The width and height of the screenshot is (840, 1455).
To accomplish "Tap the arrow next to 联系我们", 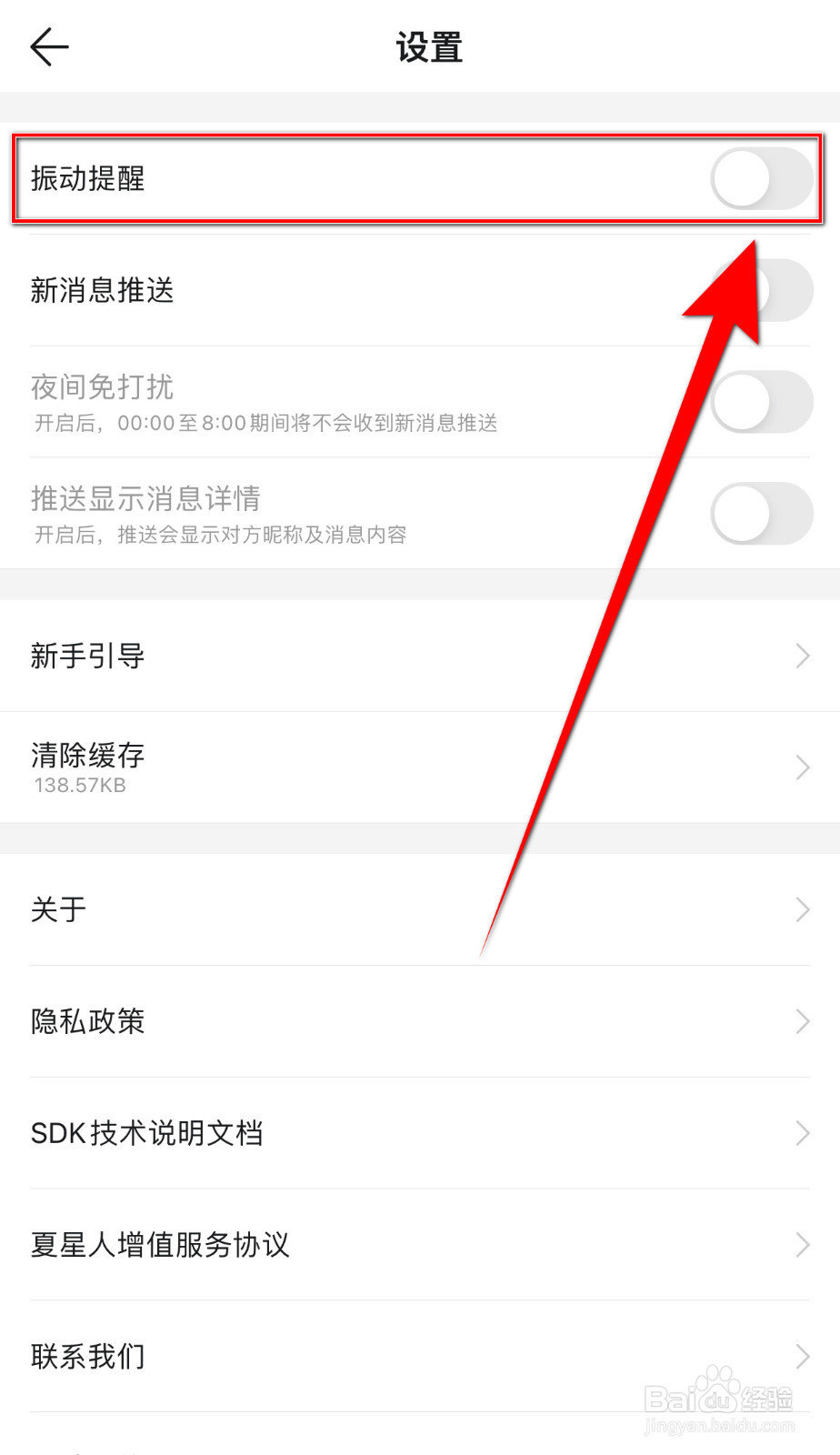I will (x=803, y=1356).
